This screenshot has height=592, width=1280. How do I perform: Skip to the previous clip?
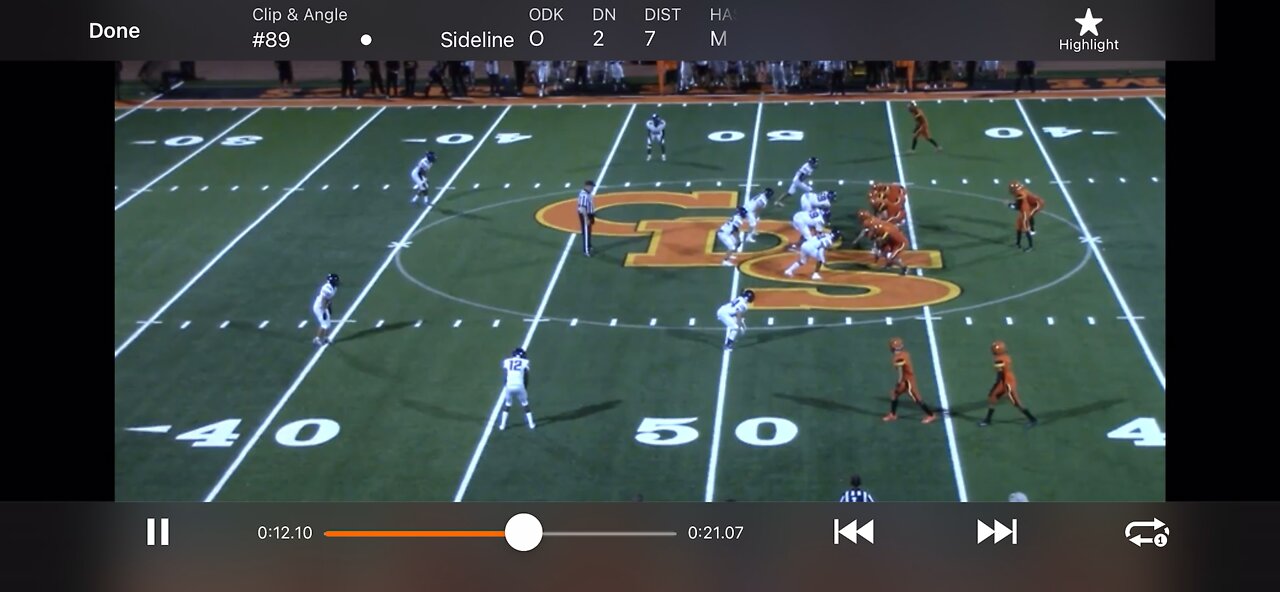tap(853, 532)
